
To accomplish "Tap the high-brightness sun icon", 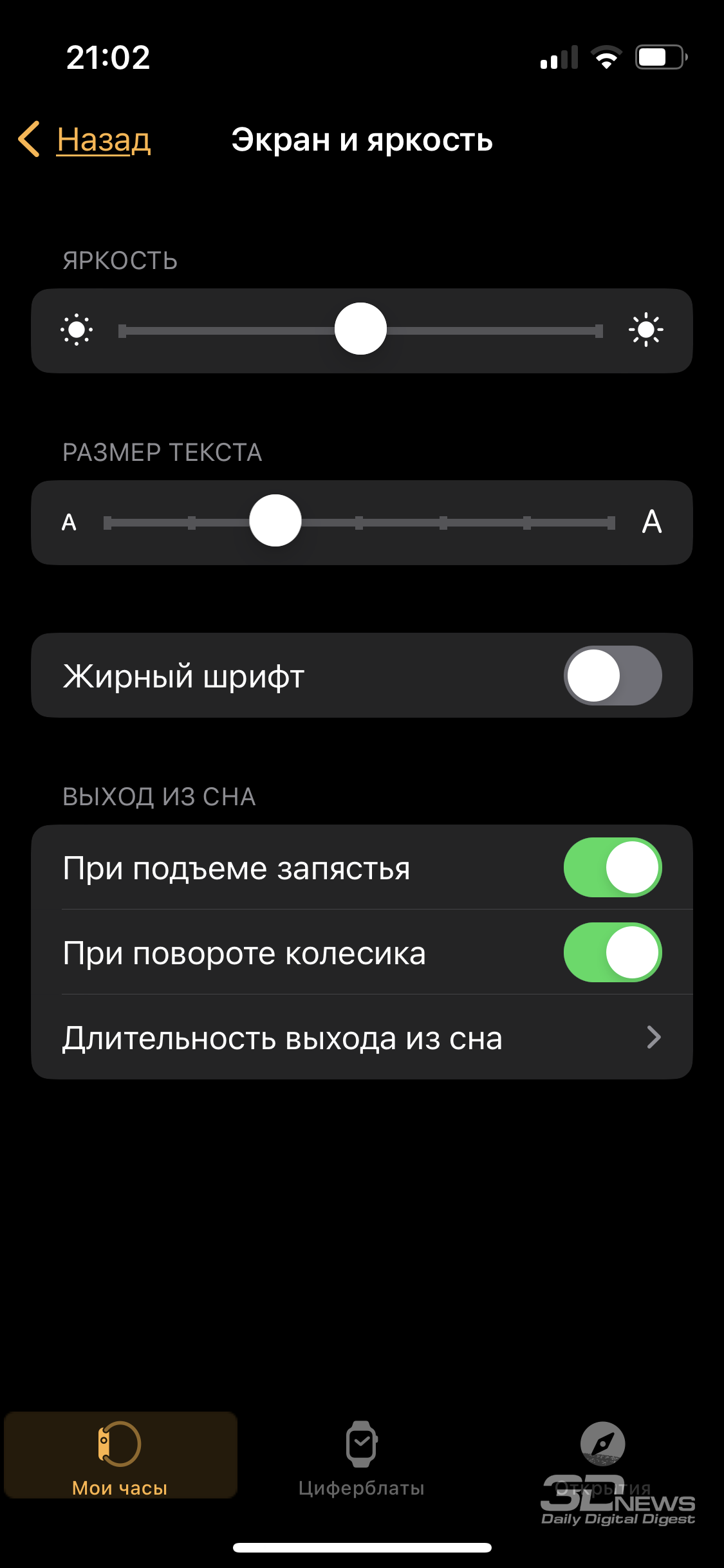I will point(646,330).
